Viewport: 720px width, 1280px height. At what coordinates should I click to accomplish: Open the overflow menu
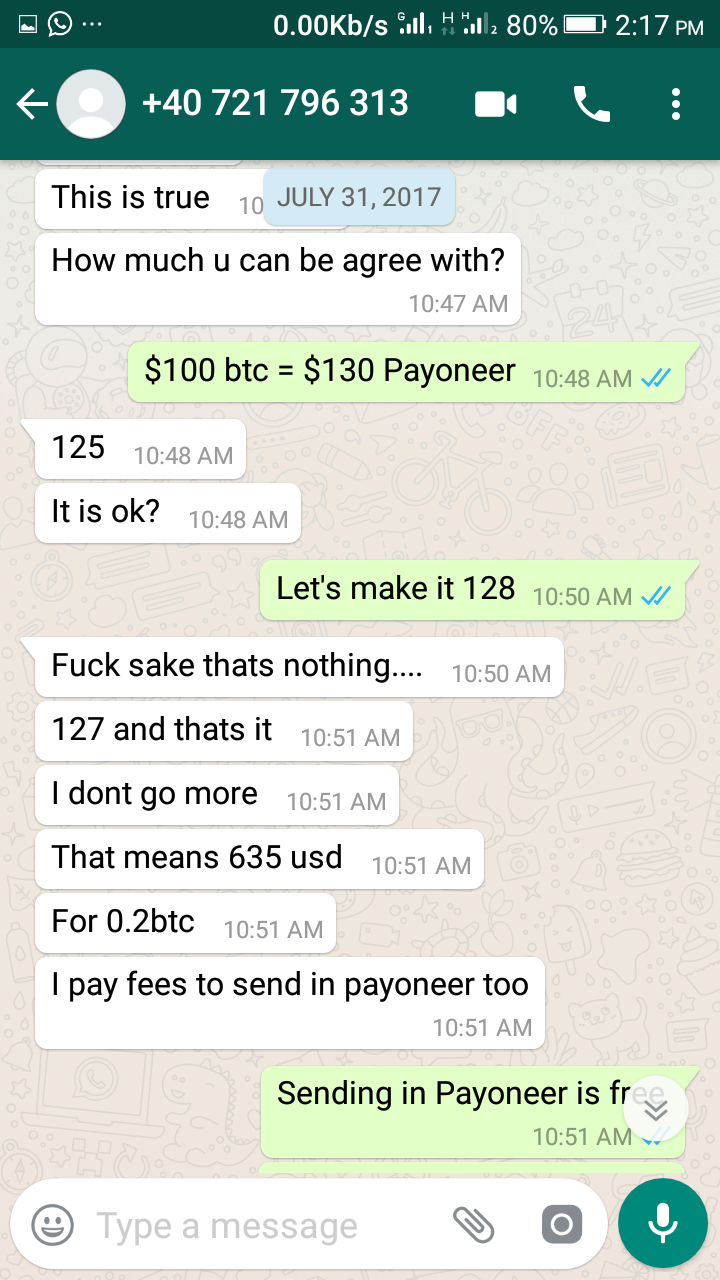[x=676, y=104]
